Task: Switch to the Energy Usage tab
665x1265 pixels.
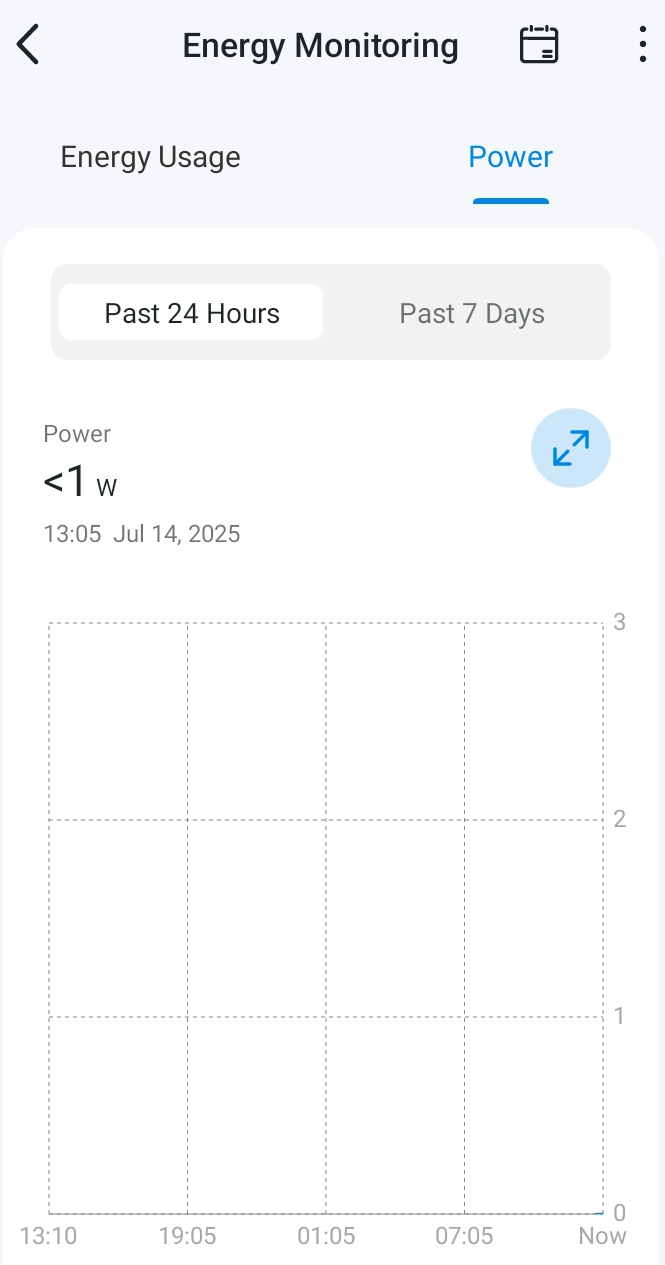Action: click(x=150, y=157)
